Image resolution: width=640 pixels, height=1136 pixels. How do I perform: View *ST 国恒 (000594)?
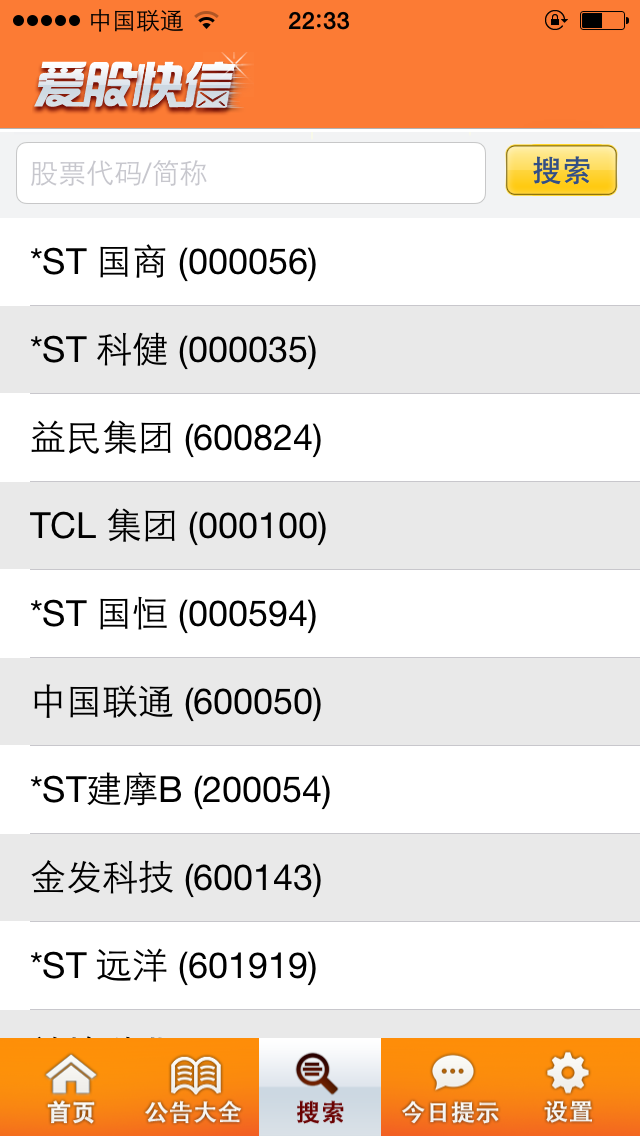(x=320, y=614)
